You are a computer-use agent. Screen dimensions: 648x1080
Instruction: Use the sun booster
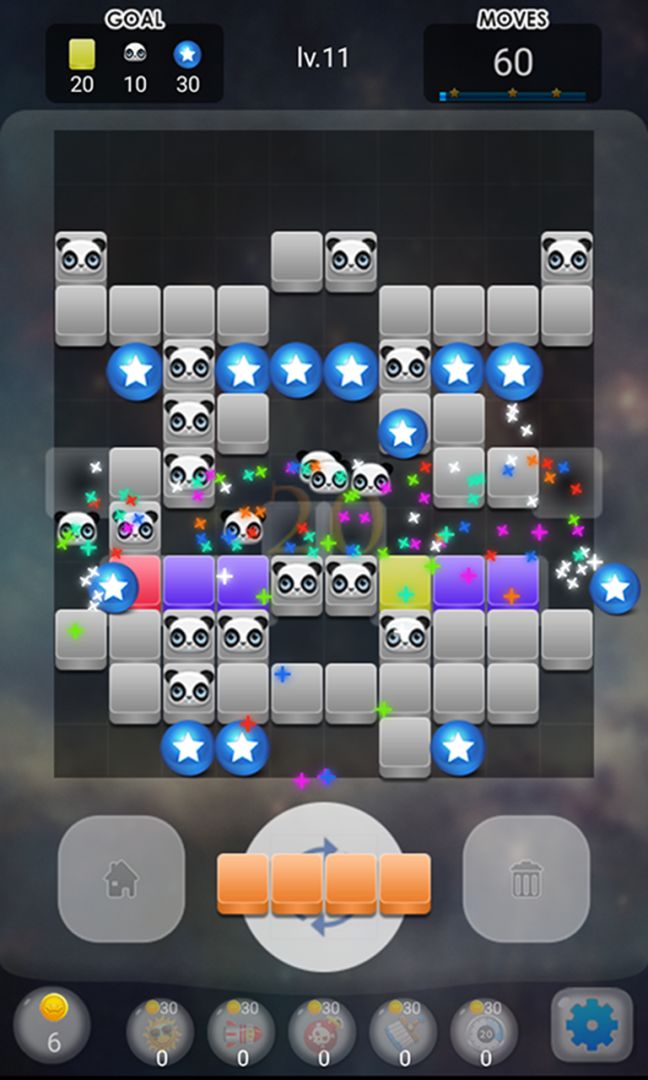click(x=160, y=1030)
